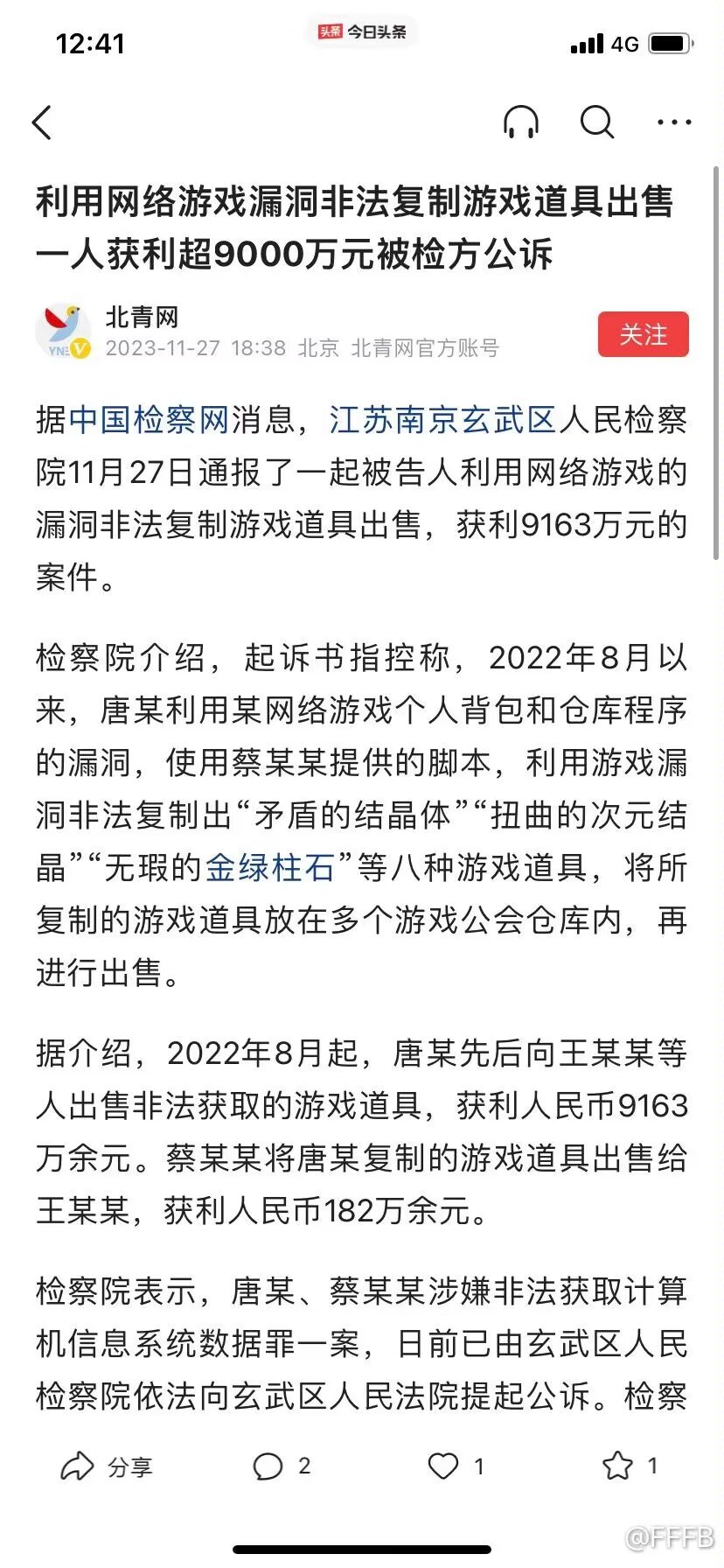724x1568 pixels.
Task: Open the search magnifier icon
Action: (x=597, y=122)
